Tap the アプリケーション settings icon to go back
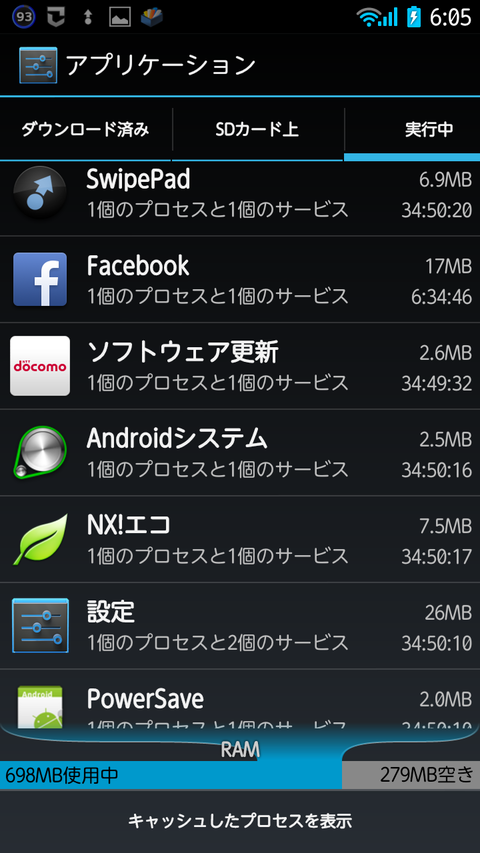Viewport: 480px width, 853px height. 38,65
